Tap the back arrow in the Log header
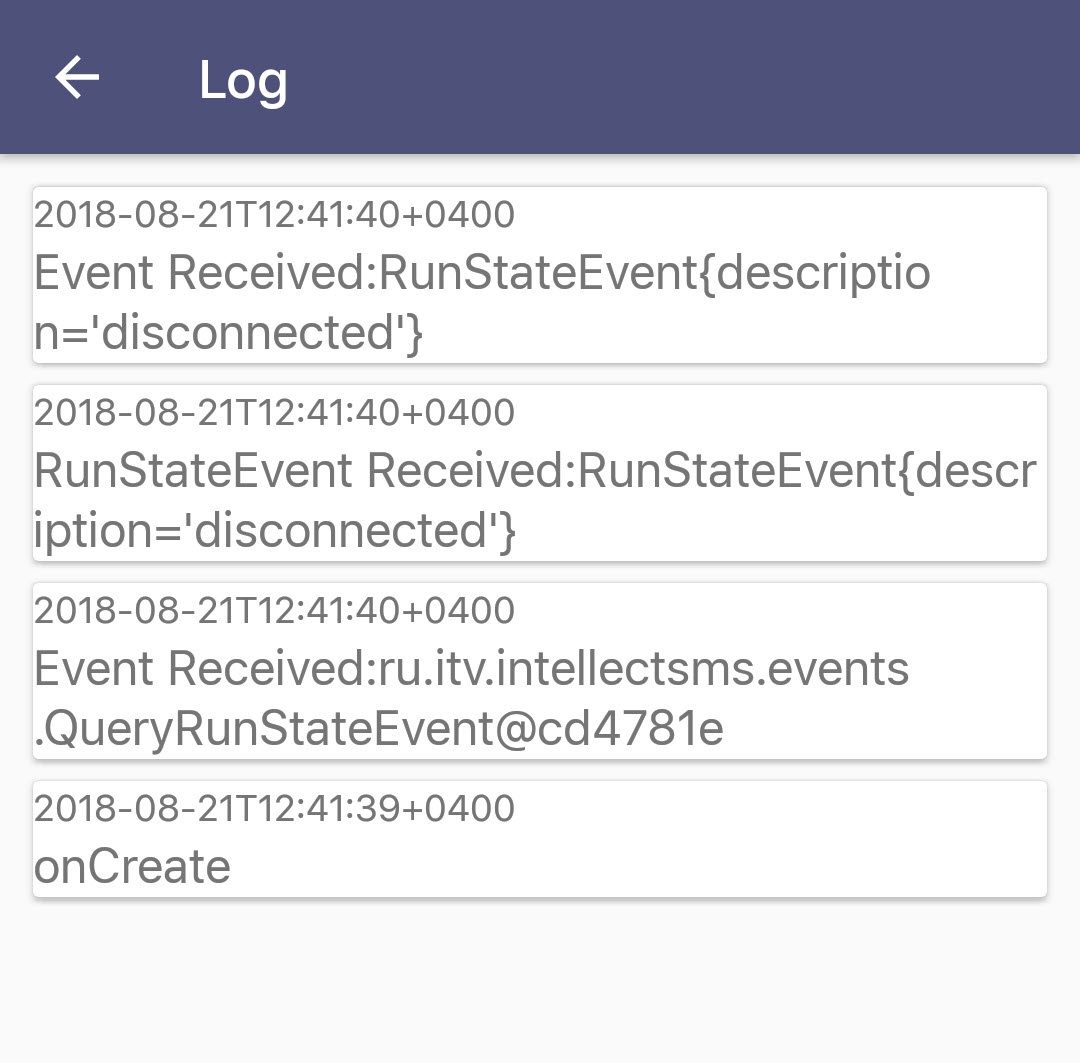The height and width of the screenshot is (1063, 1080). click(77, 78)
